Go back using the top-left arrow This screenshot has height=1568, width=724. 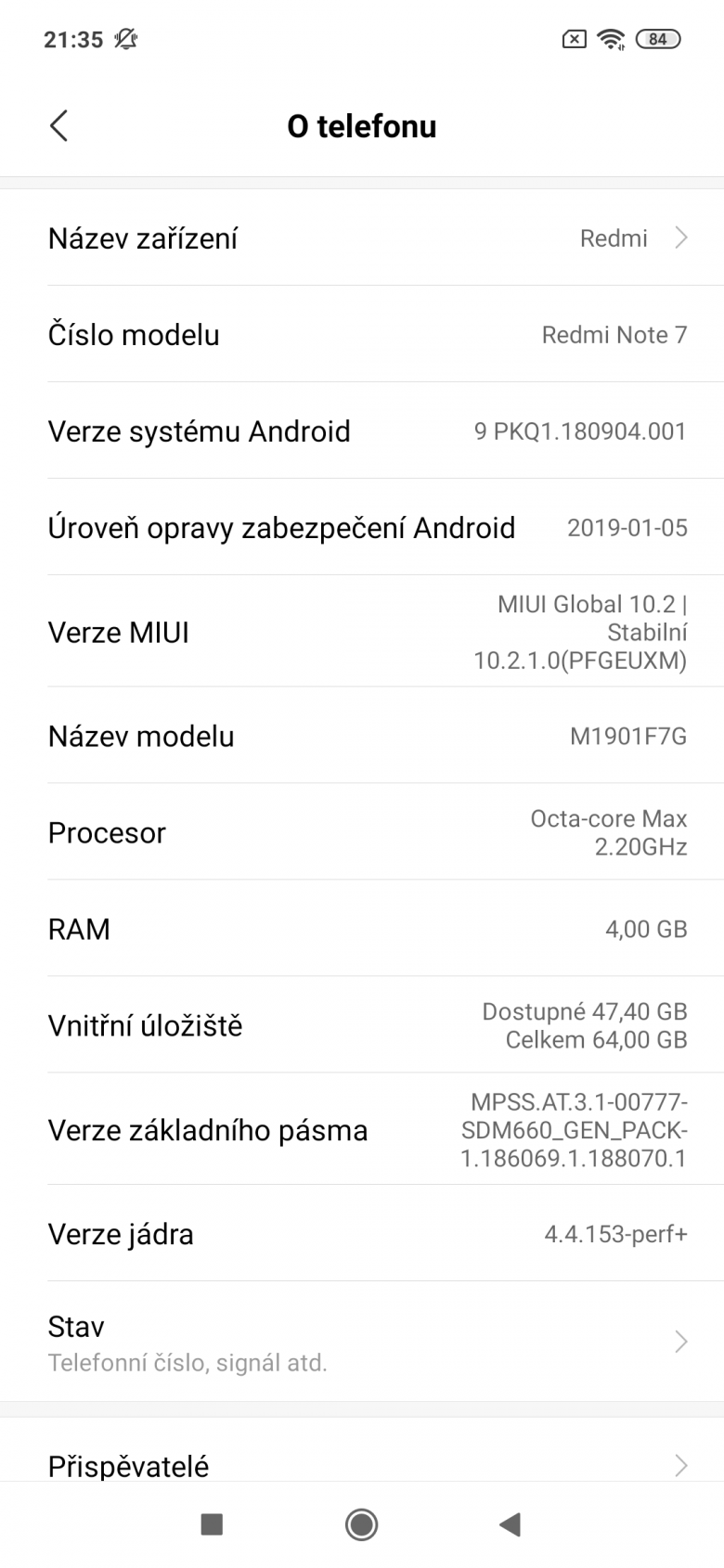pyautogui.click(x=58, y=126)
